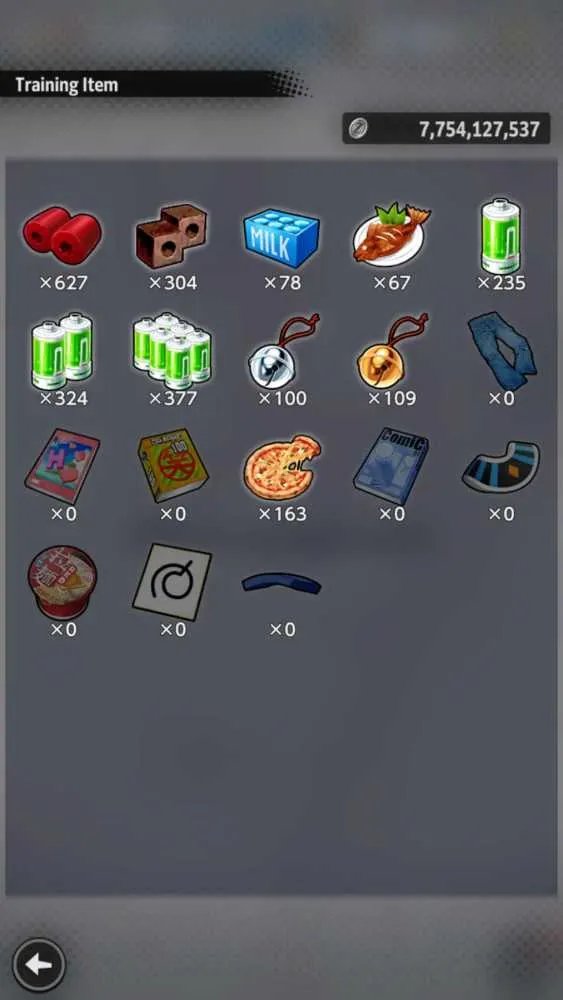The image size is (563, 1000).
Task: Open the white swirl symbol card
Action: point(172,581)
